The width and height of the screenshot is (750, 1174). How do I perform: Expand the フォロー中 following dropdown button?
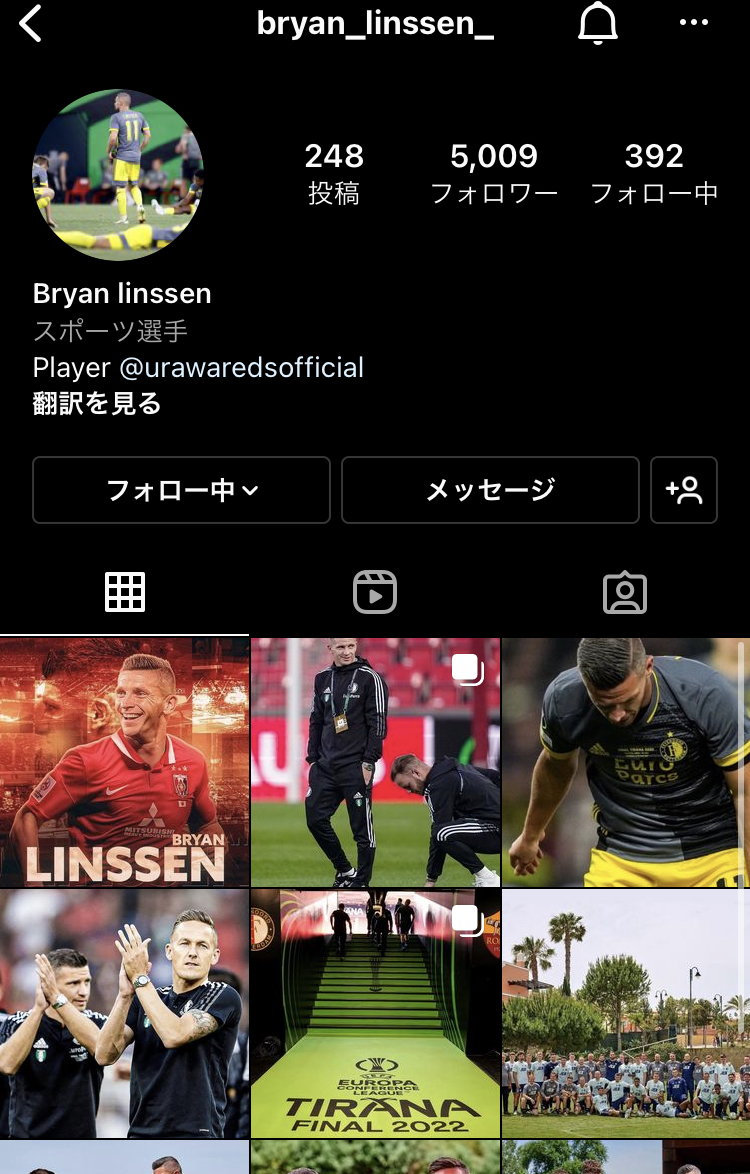click(x=181, y=490)
